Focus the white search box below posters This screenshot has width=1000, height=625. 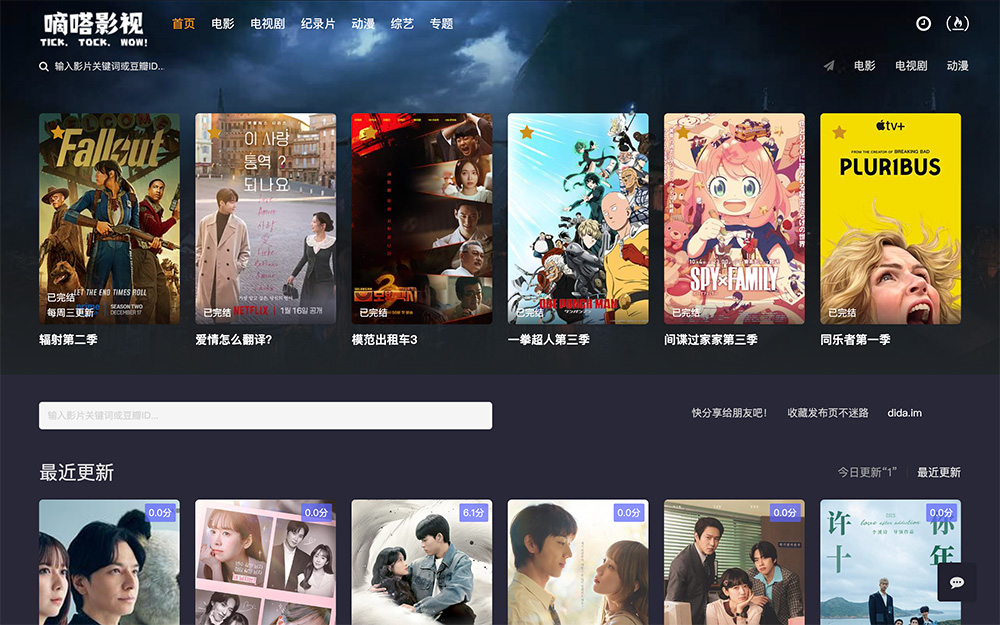[x=265, y=415]
